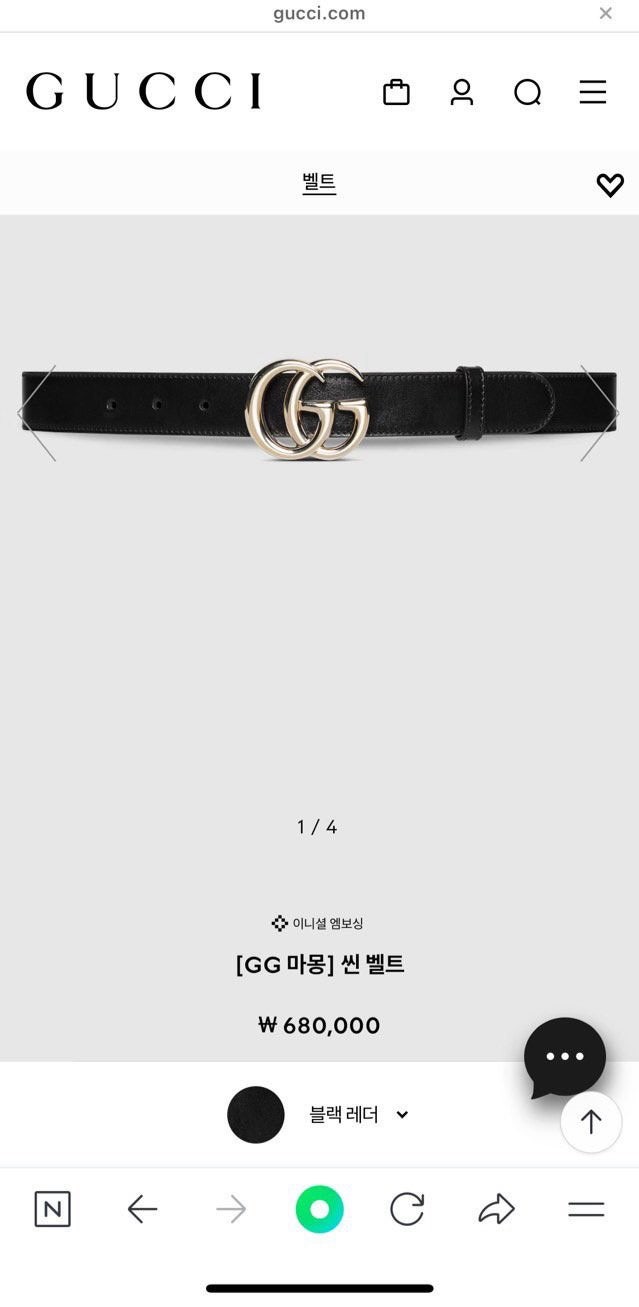The width and height of the screenshot is (639, 1307).
Task: Open the live chat bubble
Action: click(x=565, y=1057)
